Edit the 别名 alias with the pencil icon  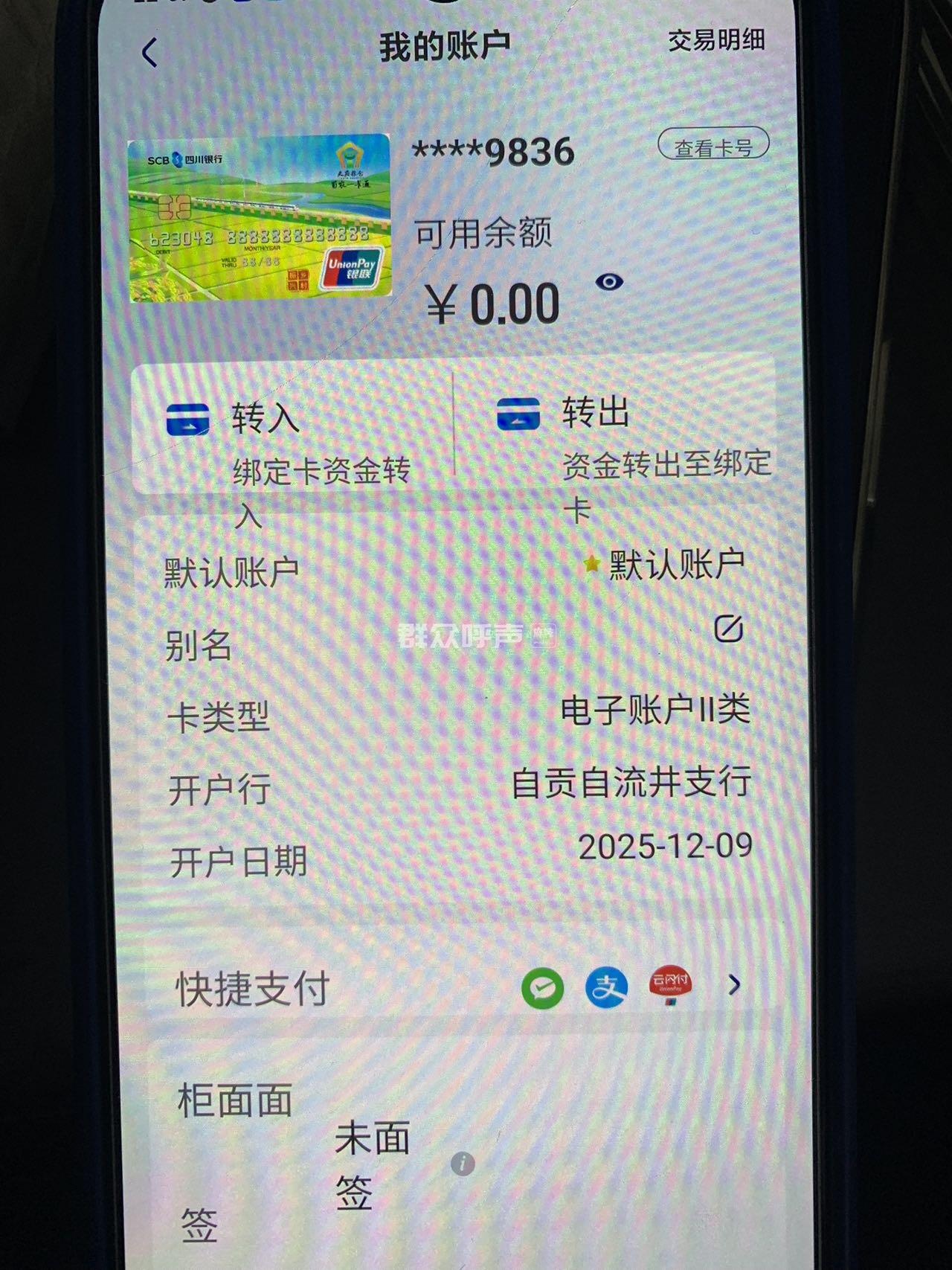pyautogui.click(x=728, y=629)
